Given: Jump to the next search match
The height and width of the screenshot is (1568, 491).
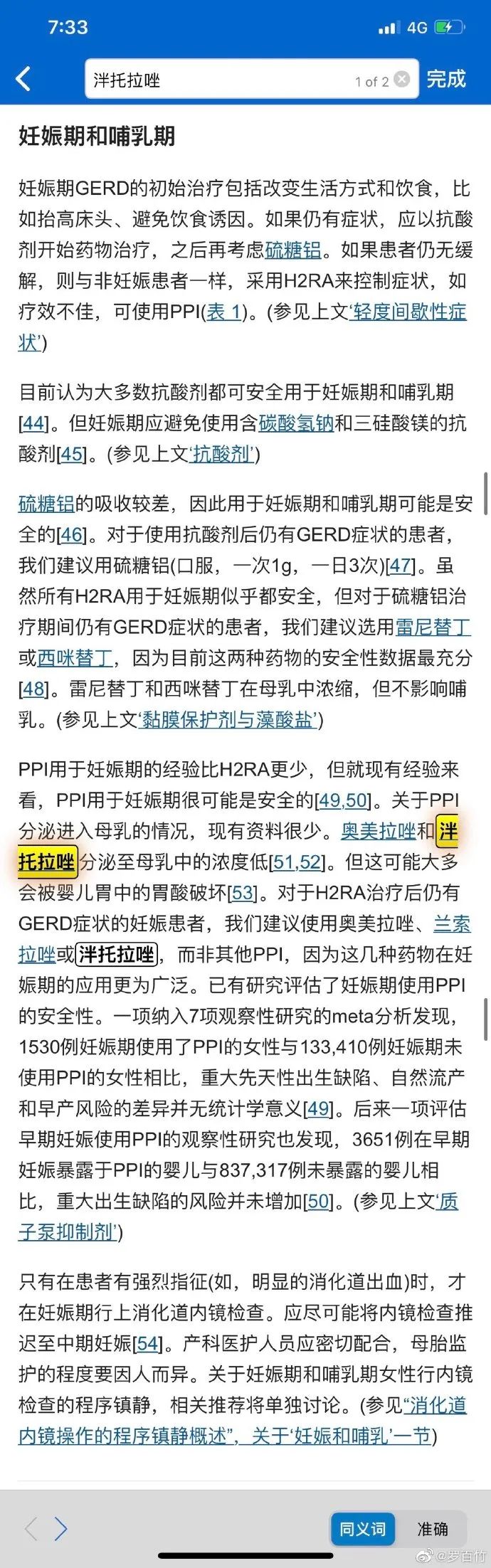Looking at the screenshot, I should point(61,1528).
